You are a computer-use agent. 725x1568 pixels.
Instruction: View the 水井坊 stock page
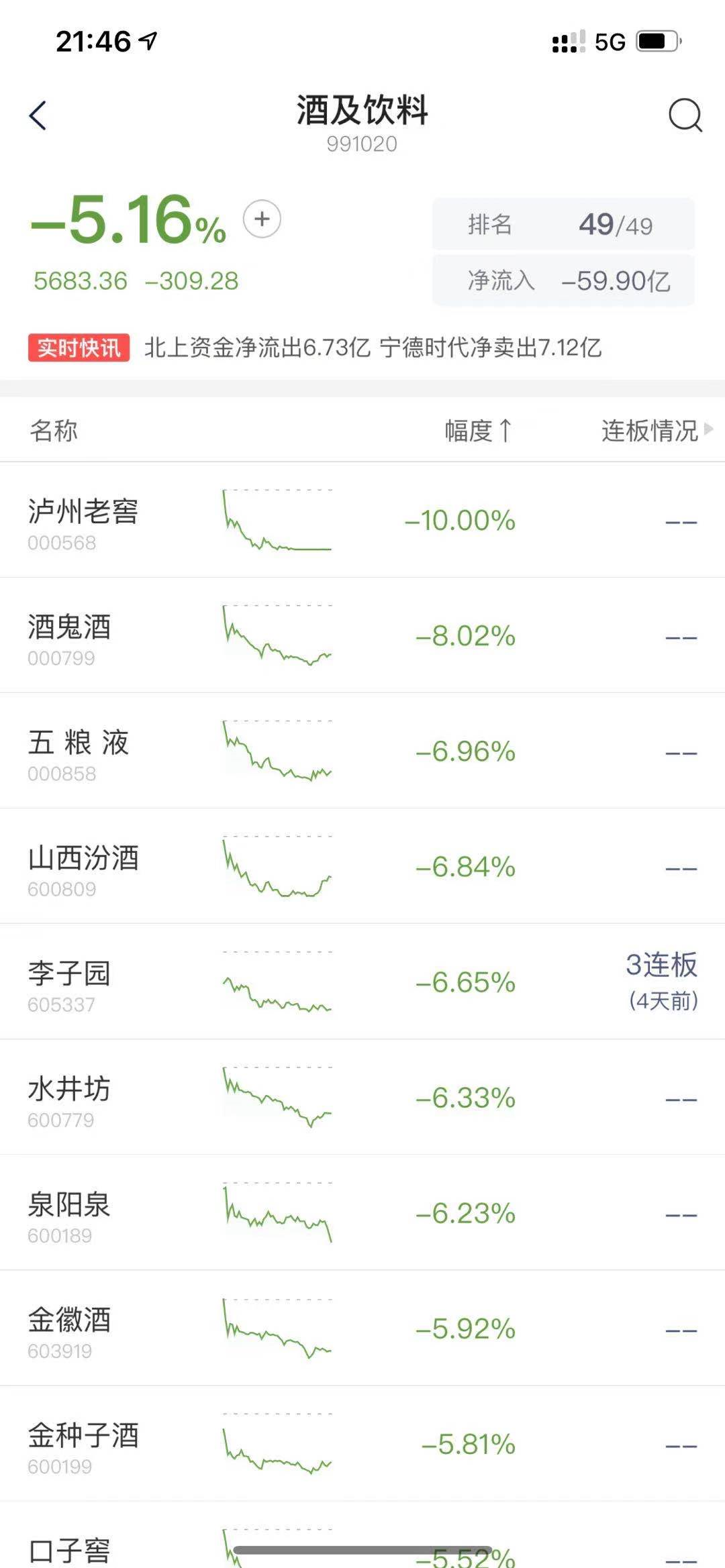click(x=70, y=1097)
